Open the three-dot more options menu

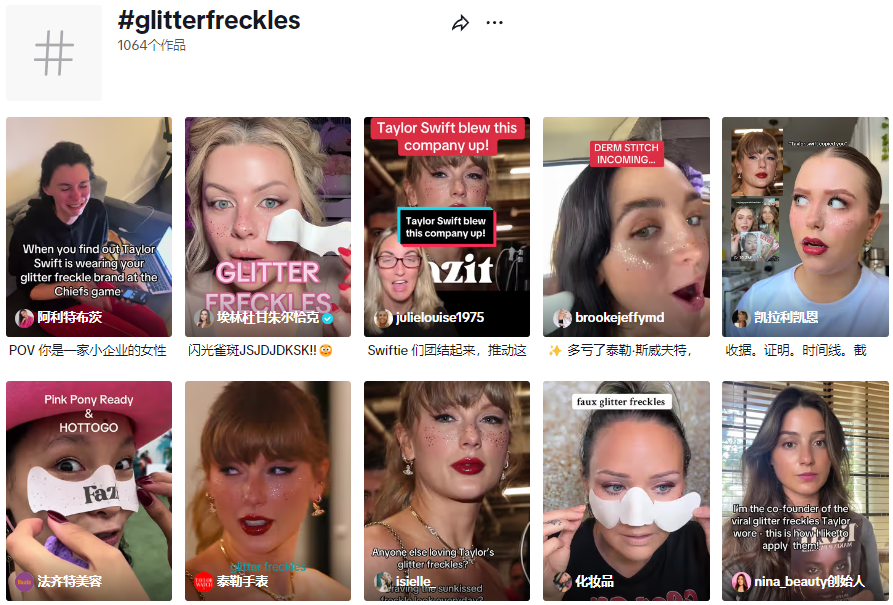click(494, 23)
